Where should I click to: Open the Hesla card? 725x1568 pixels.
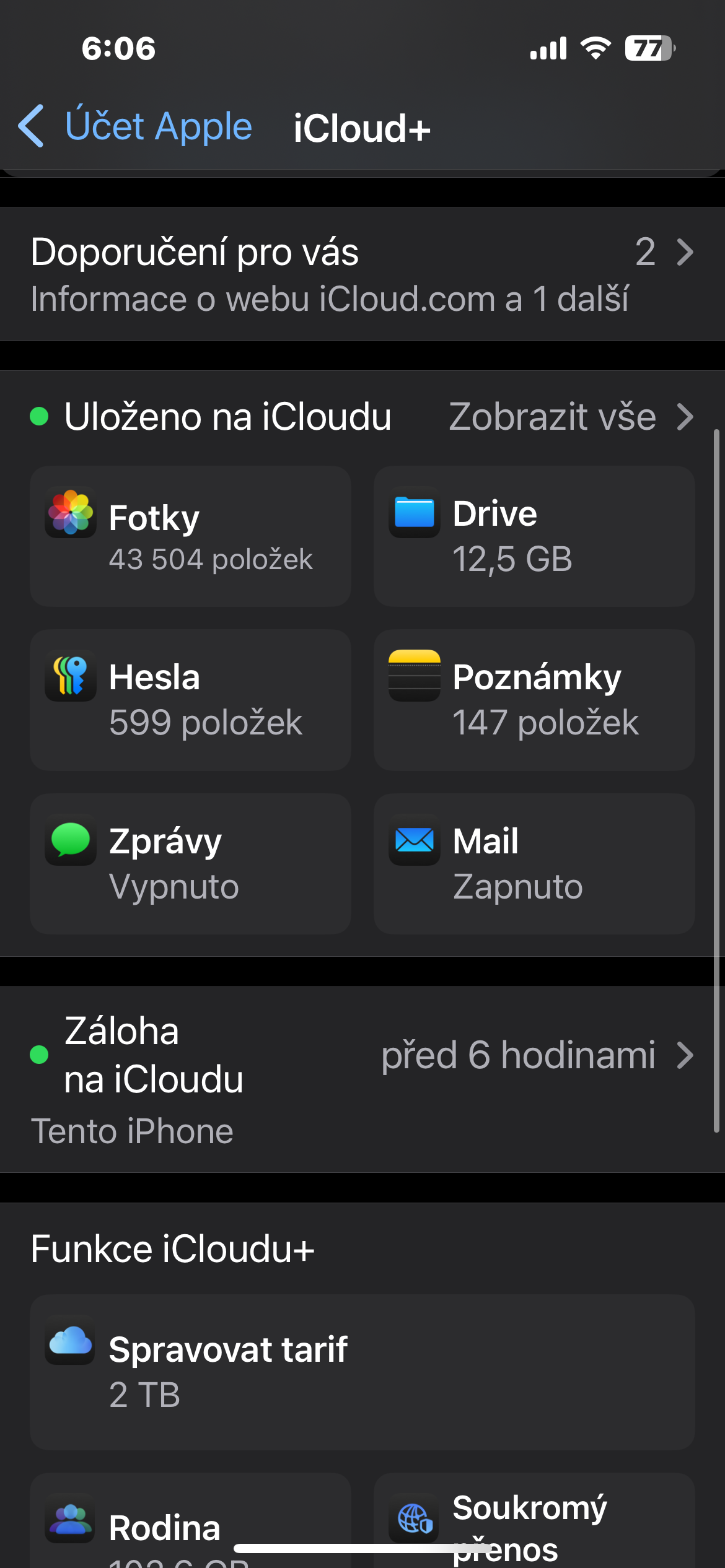tap(190, 700)
